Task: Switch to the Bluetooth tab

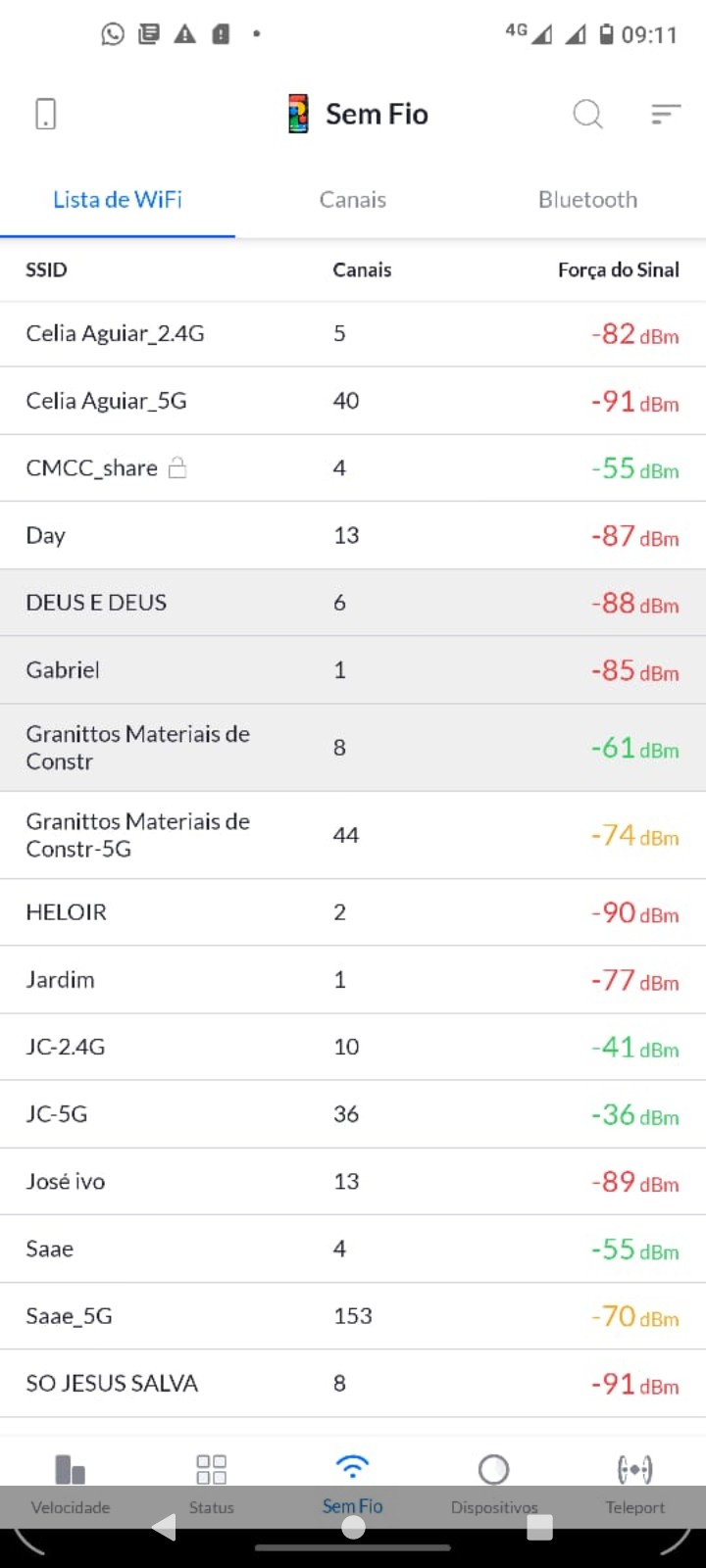Action: (587, 200)
